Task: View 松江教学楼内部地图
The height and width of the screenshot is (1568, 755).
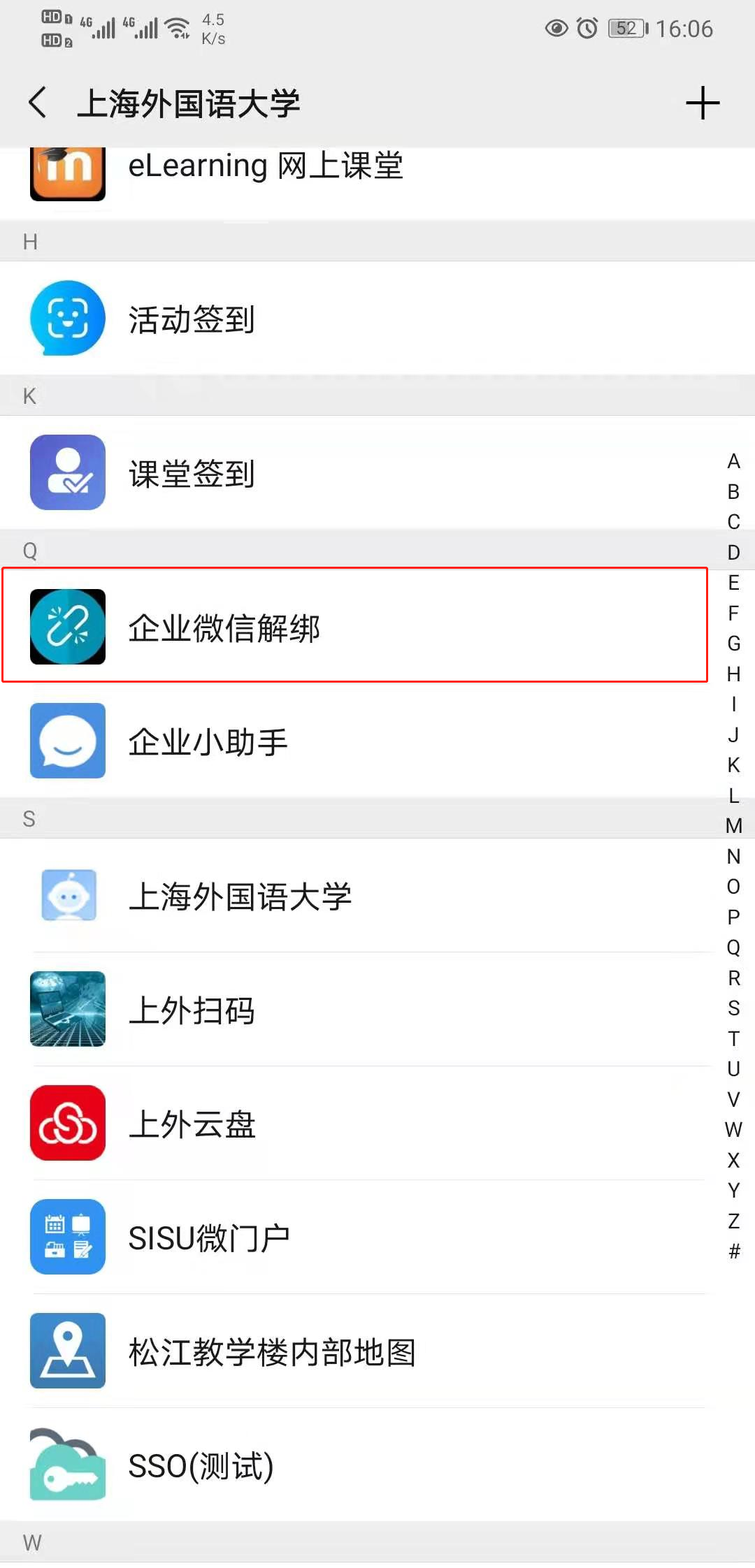Action: (x=271, y=1352)
